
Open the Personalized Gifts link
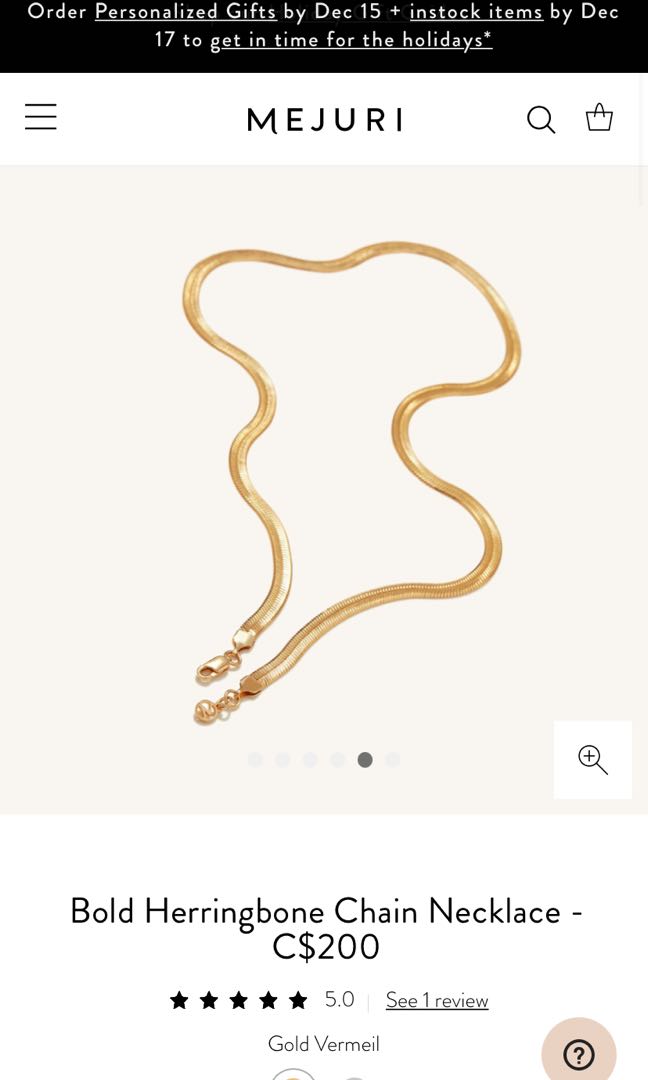tap(185, 12)
